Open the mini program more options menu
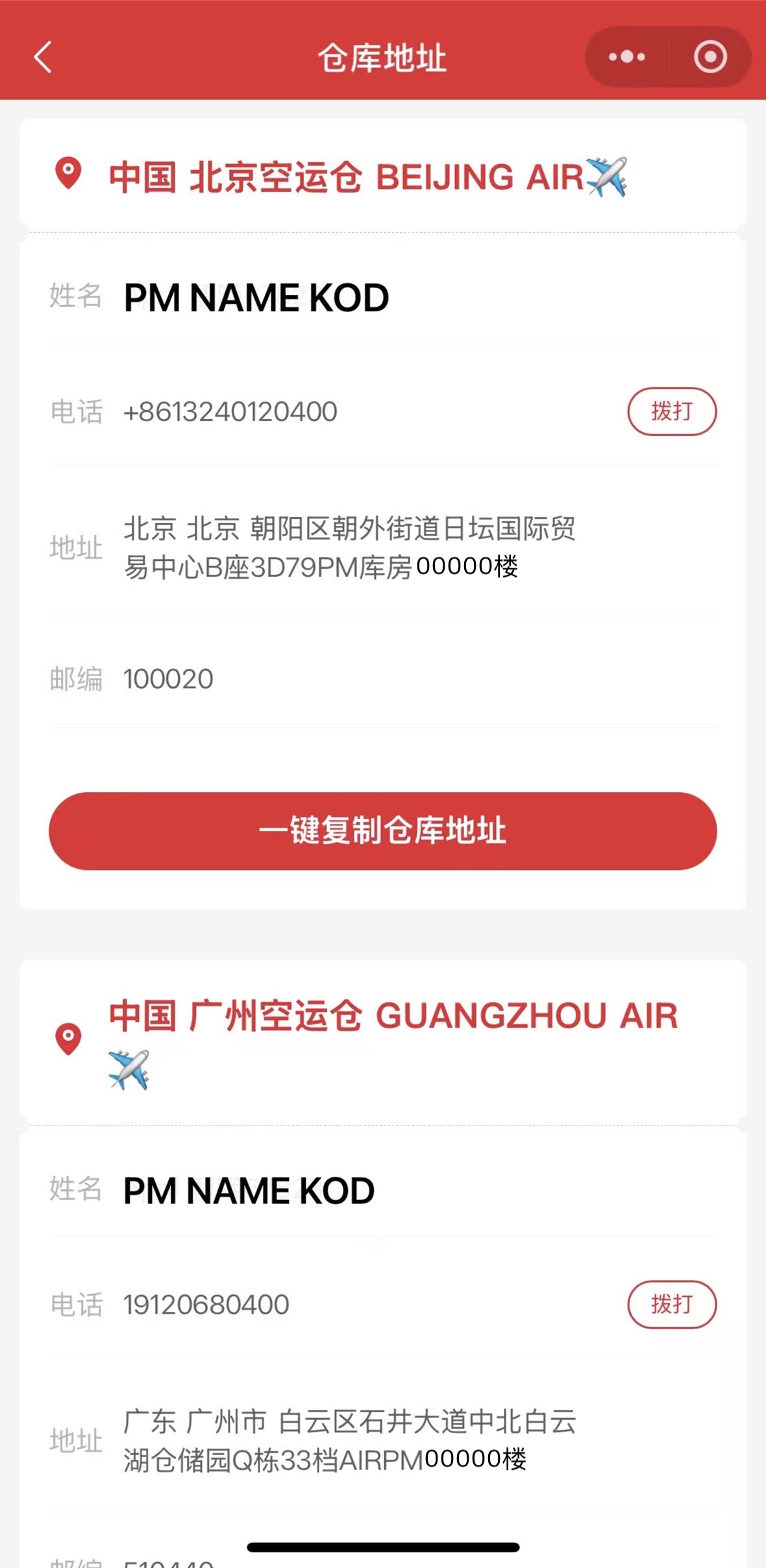 pos(626,57)
